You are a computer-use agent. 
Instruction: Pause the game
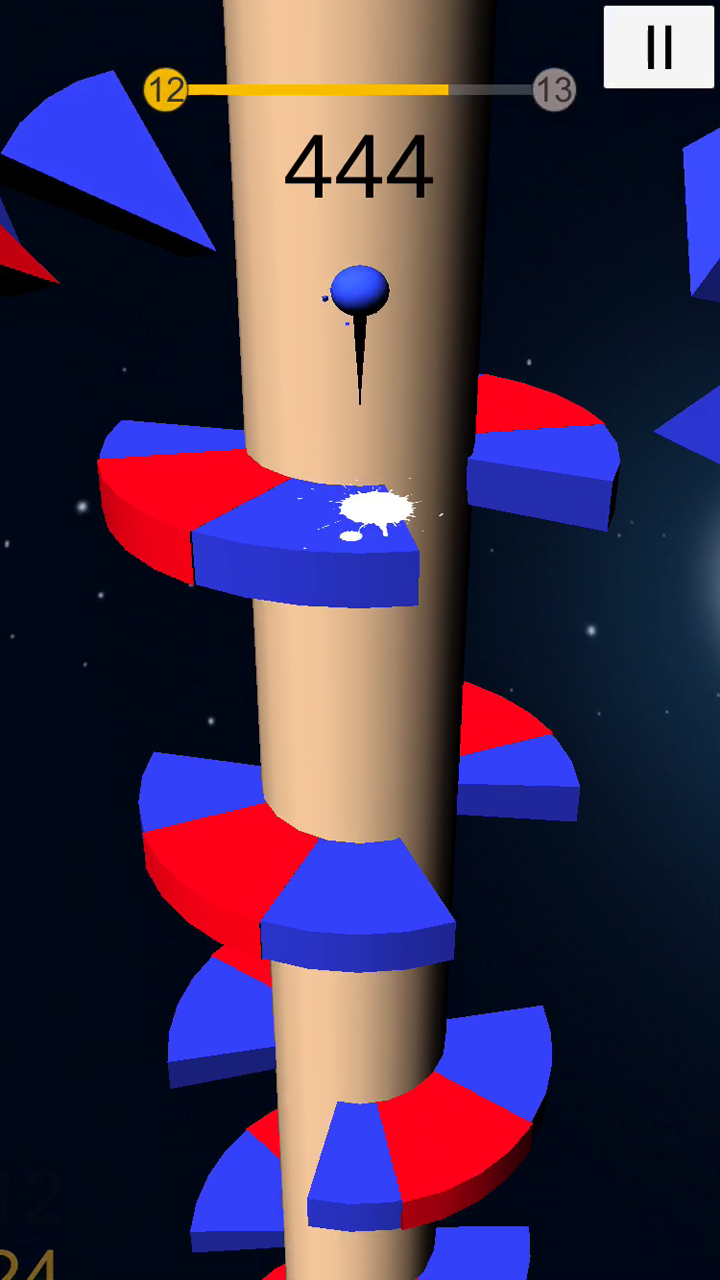(659, 47)
